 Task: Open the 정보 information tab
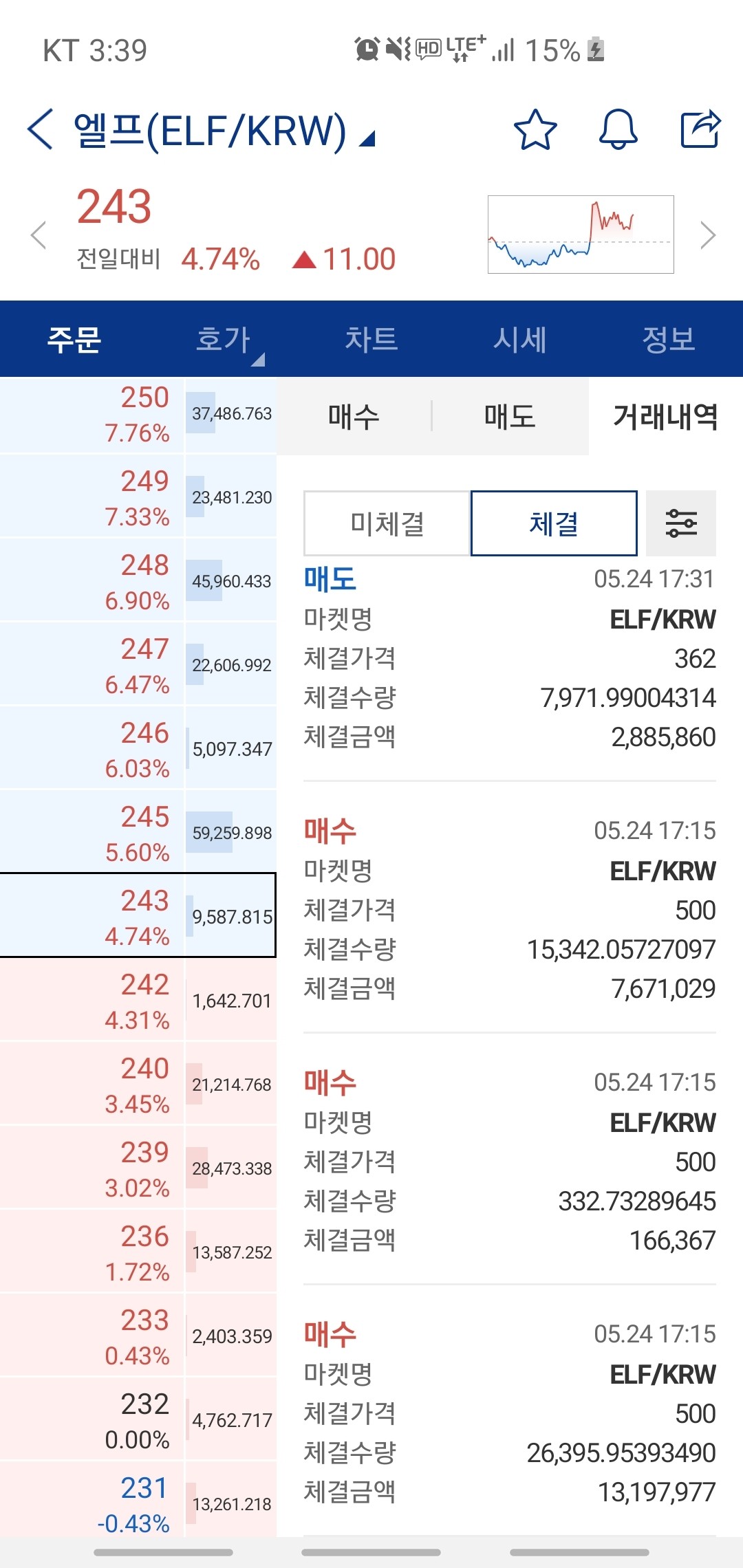pyautogui.click(x=668, y=338)
